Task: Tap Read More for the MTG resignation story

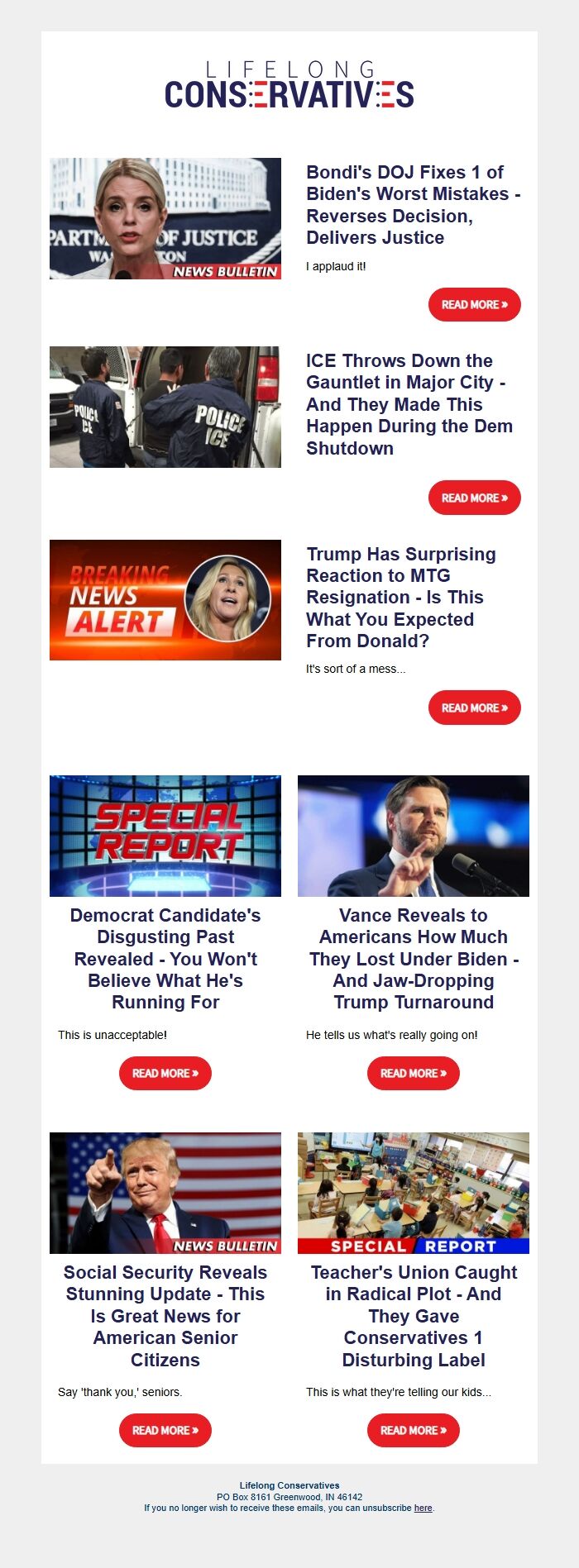Action: click(x=474, y=708)
